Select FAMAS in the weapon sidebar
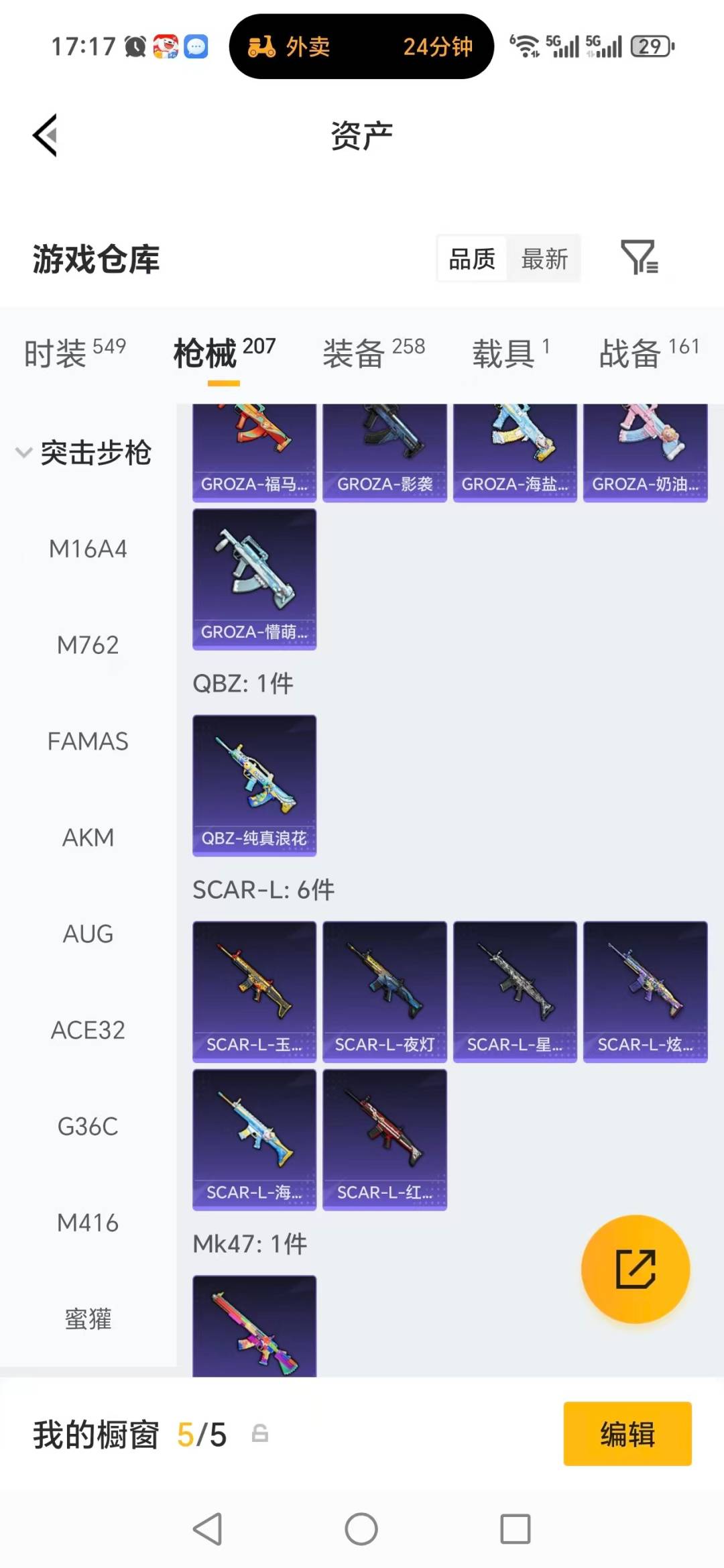The image size is (724, 1568). click(x=88, y=741)
